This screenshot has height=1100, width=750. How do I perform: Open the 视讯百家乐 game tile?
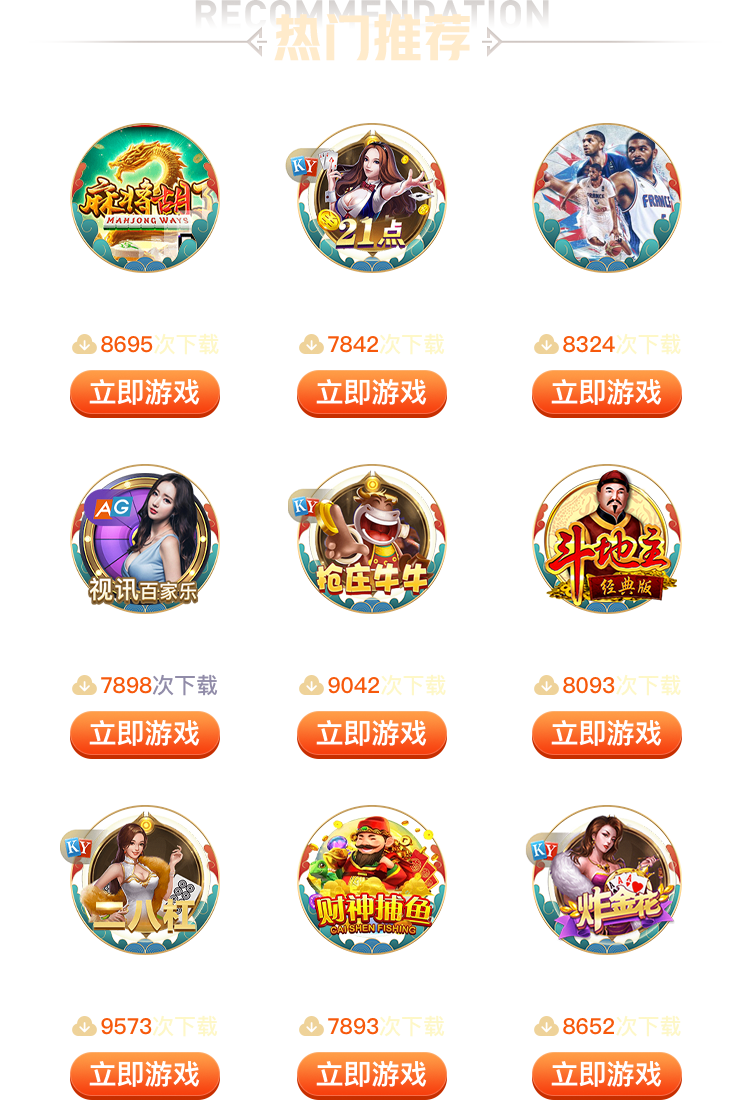(144, 539)
